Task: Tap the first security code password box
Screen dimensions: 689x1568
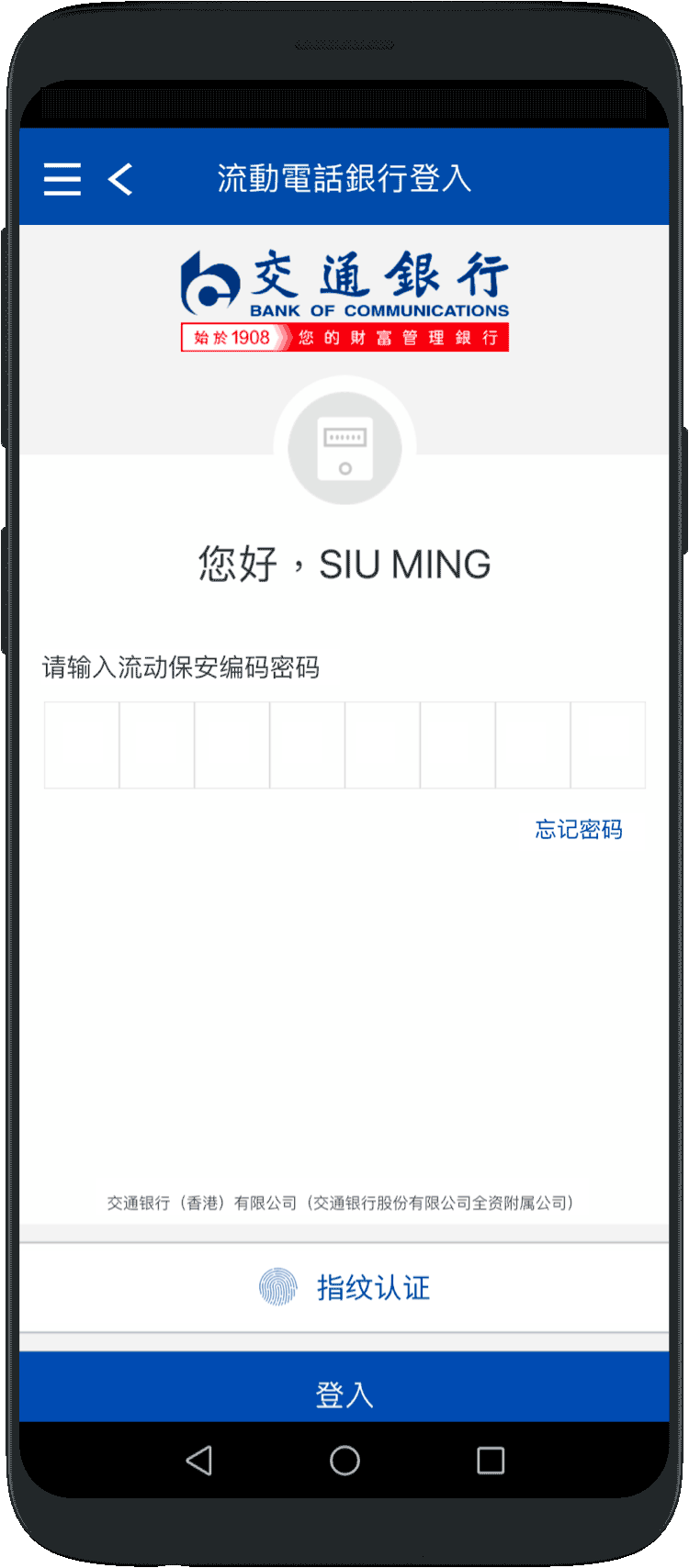Action: (82, 745)
